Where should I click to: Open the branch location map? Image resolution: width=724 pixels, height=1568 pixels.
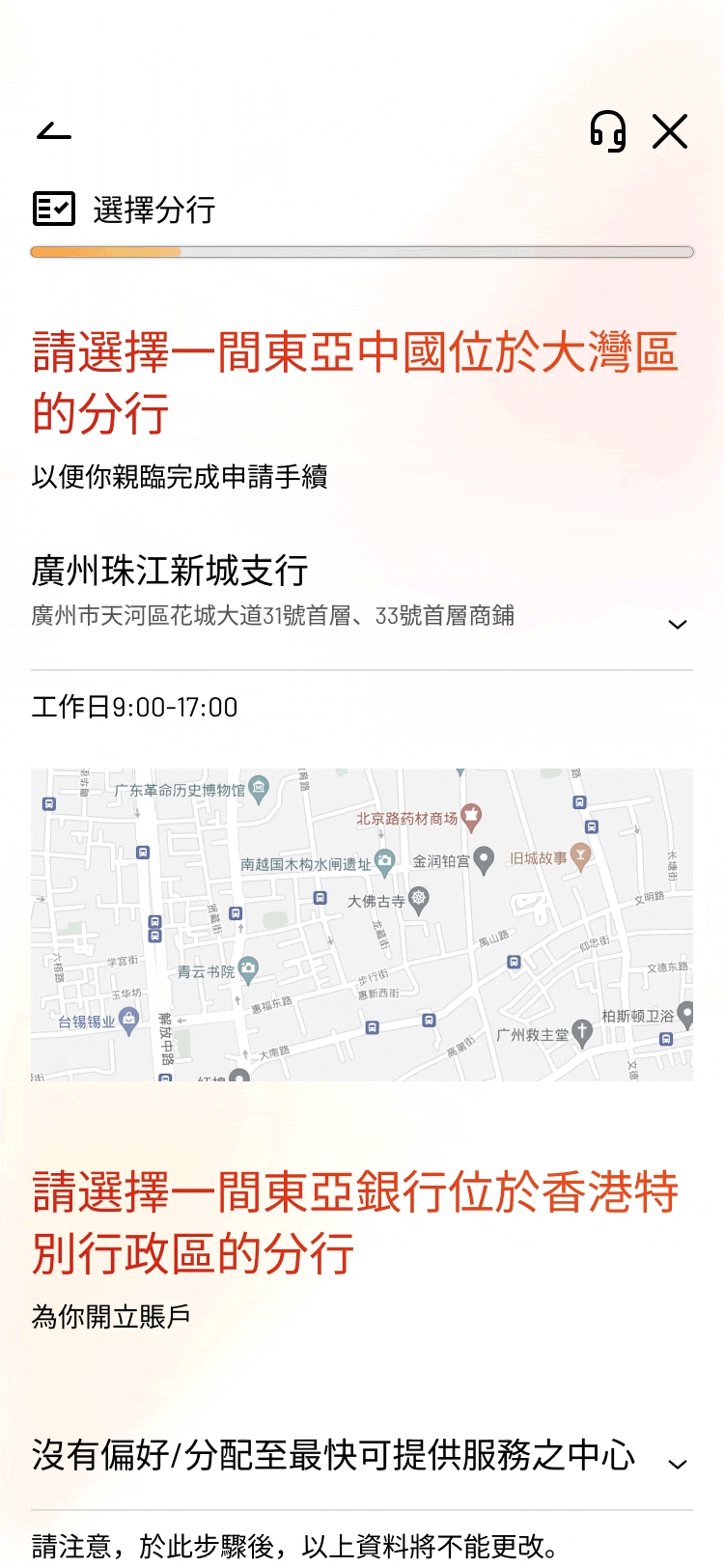pyautogui.click(x=362, y=924)
